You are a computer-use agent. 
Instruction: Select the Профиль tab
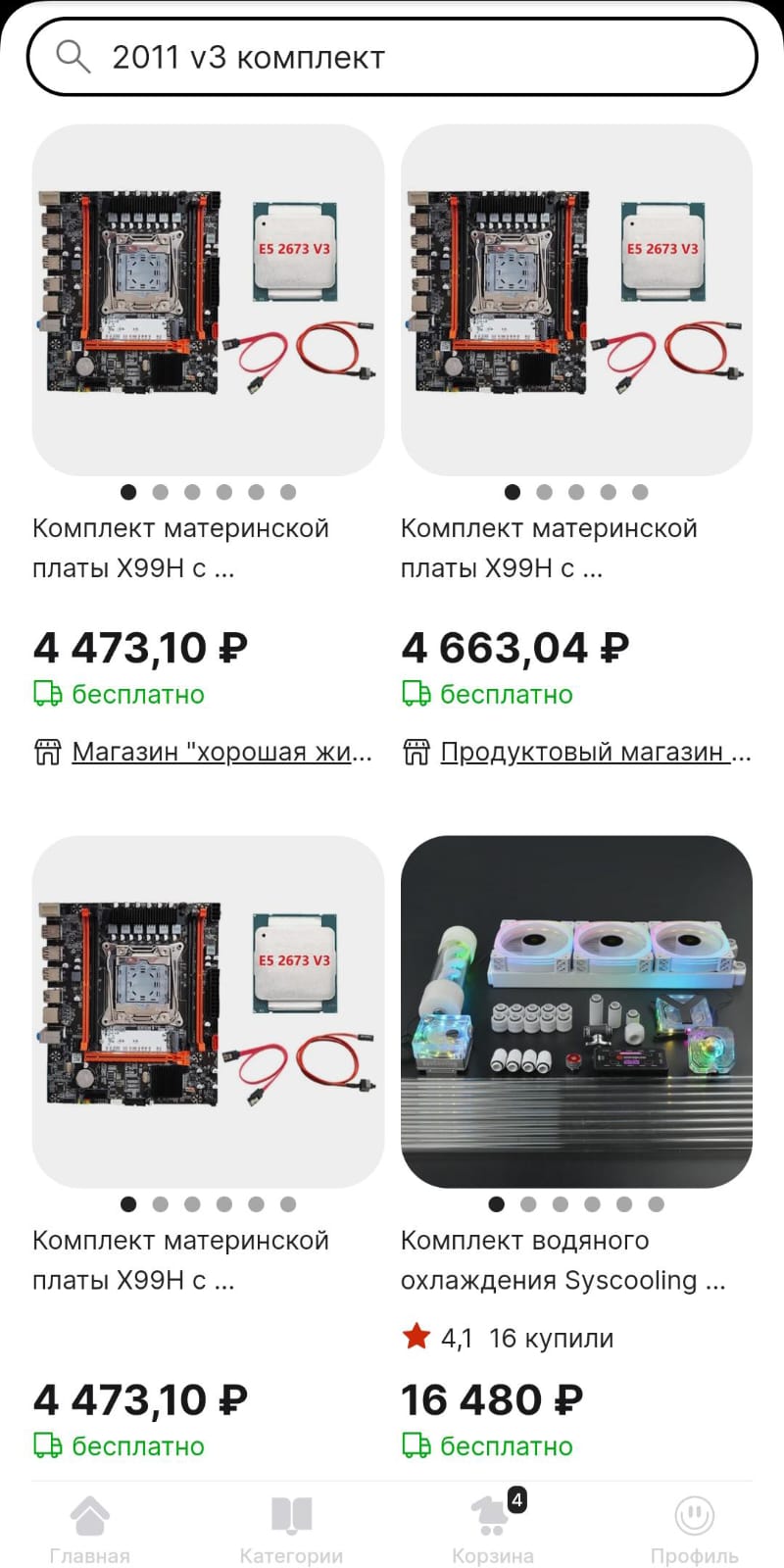click(x=694, y=1529)
